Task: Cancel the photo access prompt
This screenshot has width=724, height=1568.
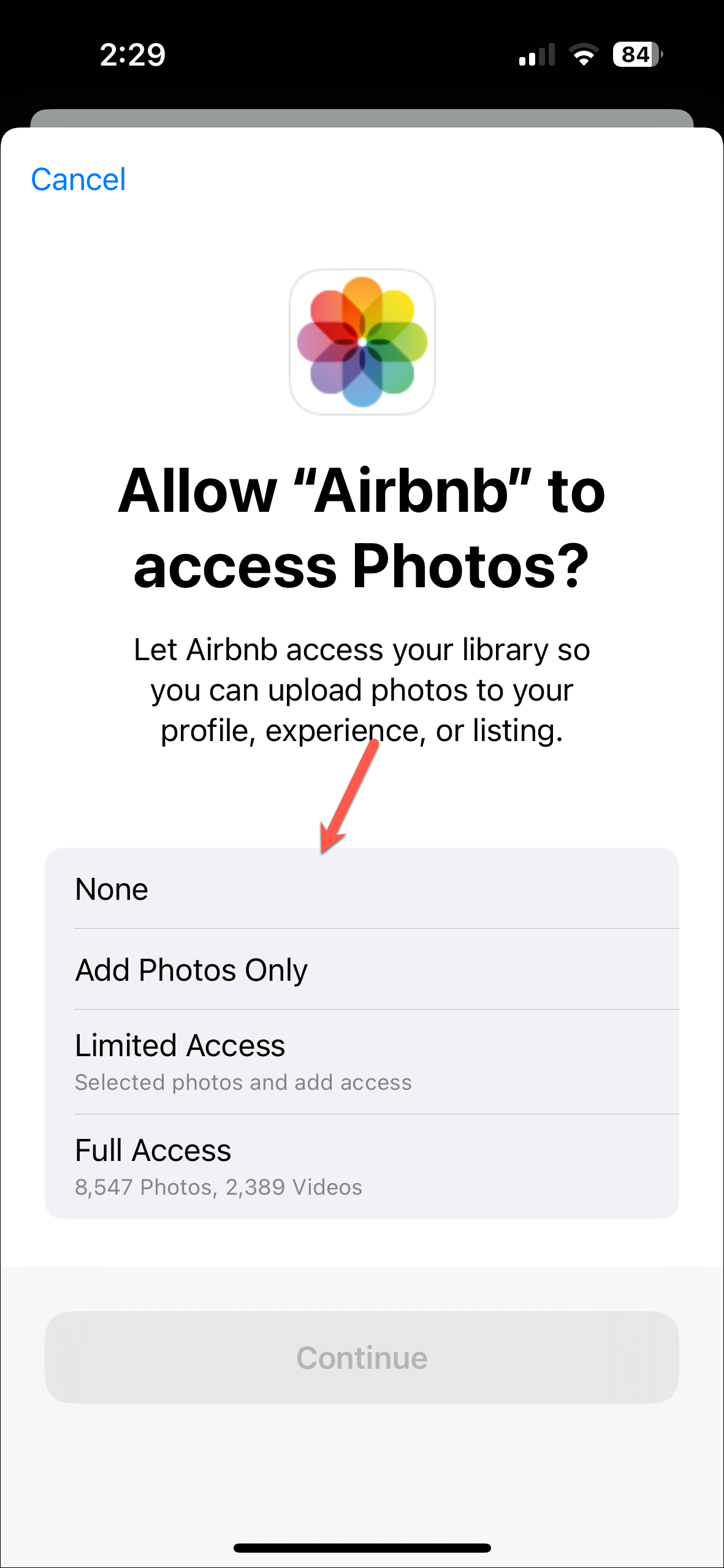Action: pyautogui.click(x=78, y=180)
